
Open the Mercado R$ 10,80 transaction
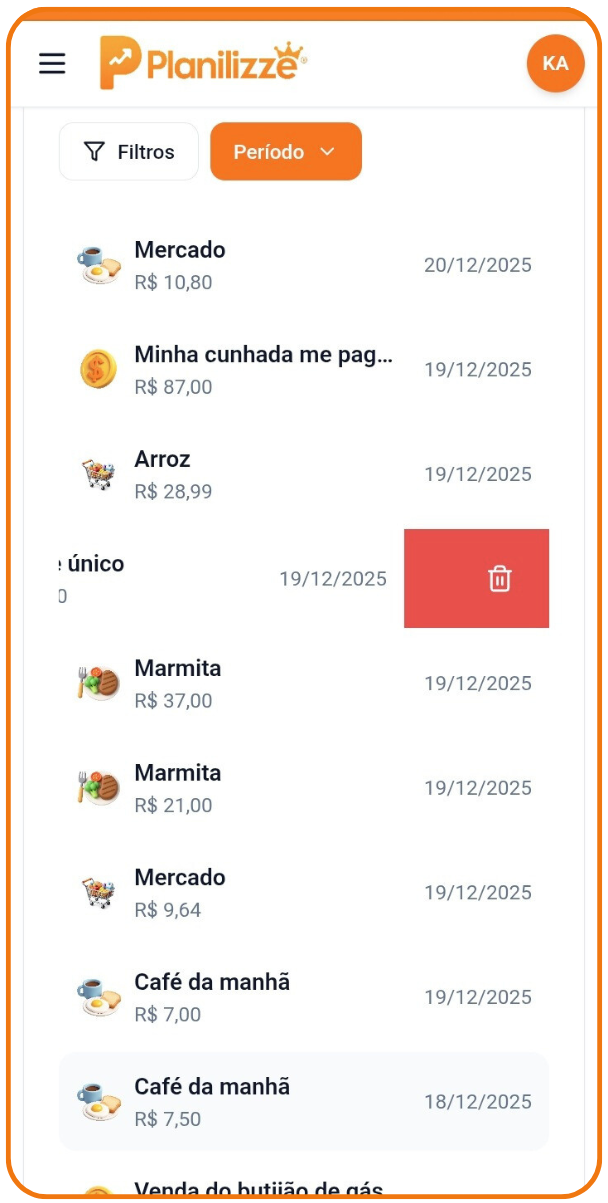(x=304, y=265)
